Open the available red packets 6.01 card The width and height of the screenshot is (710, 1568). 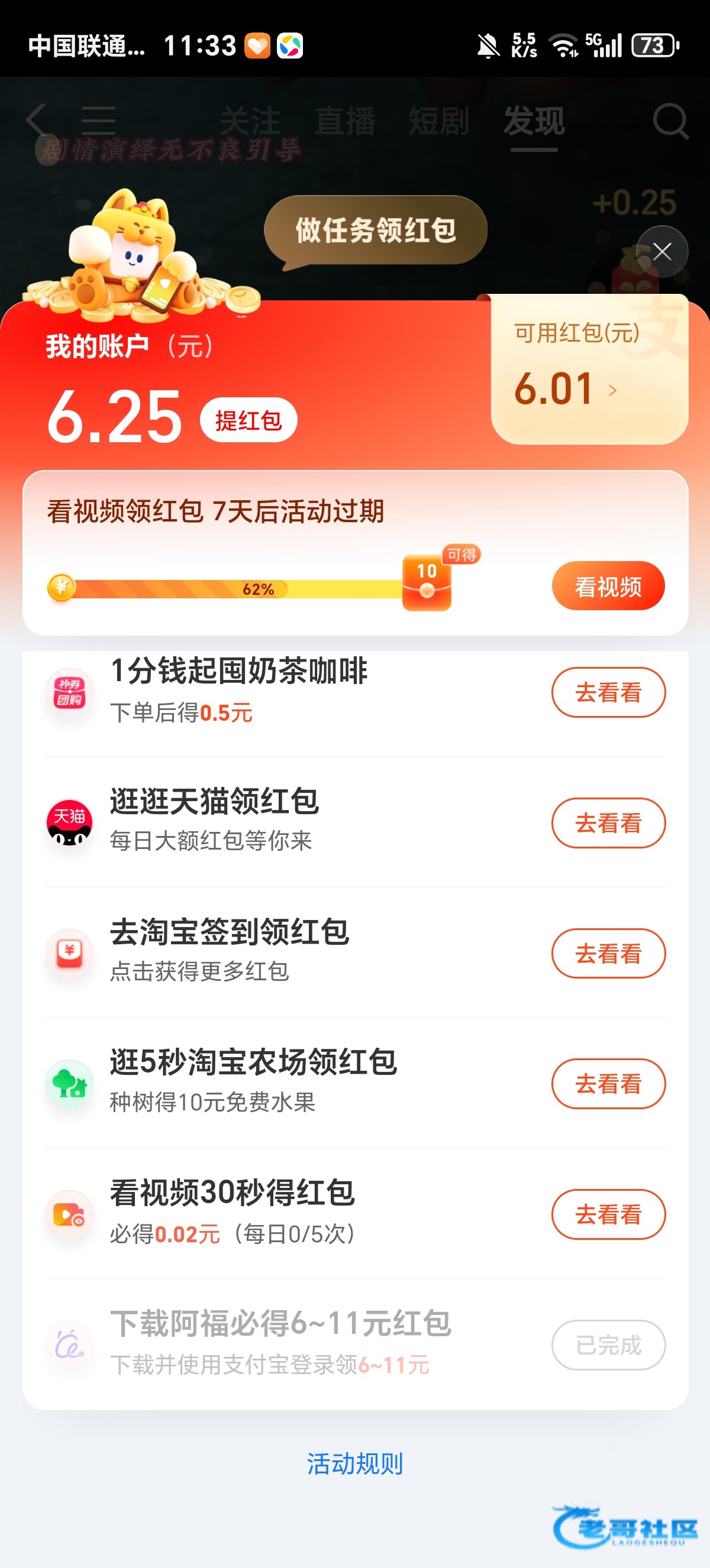click(x=589, y=371)
